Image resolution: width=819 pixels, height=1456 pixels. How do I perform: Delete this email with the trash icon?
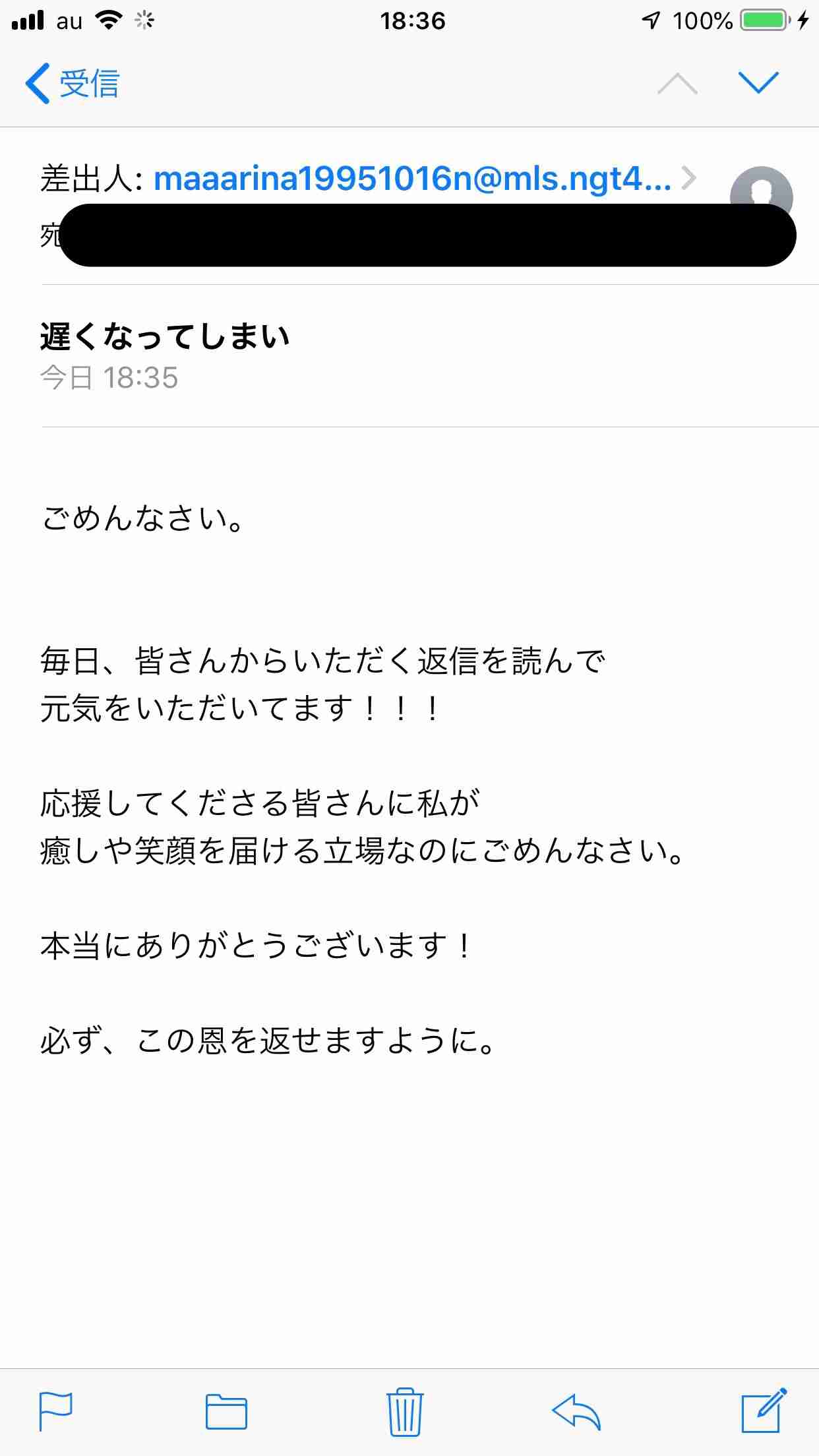(404, 1410)
